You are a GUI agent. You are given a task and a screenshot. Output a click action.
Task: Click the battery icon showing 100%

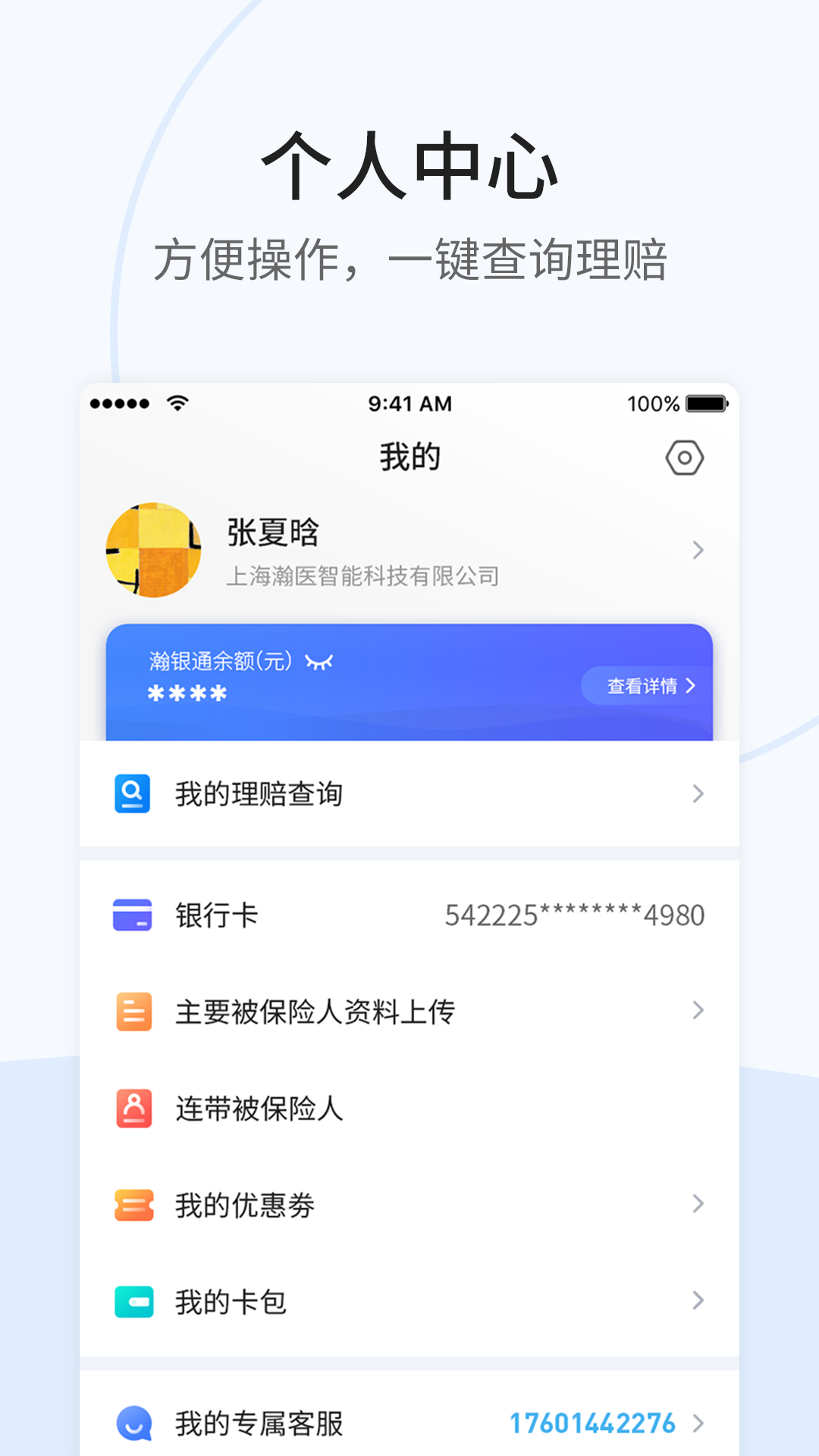pyautogui.click(x=704, y=403)
